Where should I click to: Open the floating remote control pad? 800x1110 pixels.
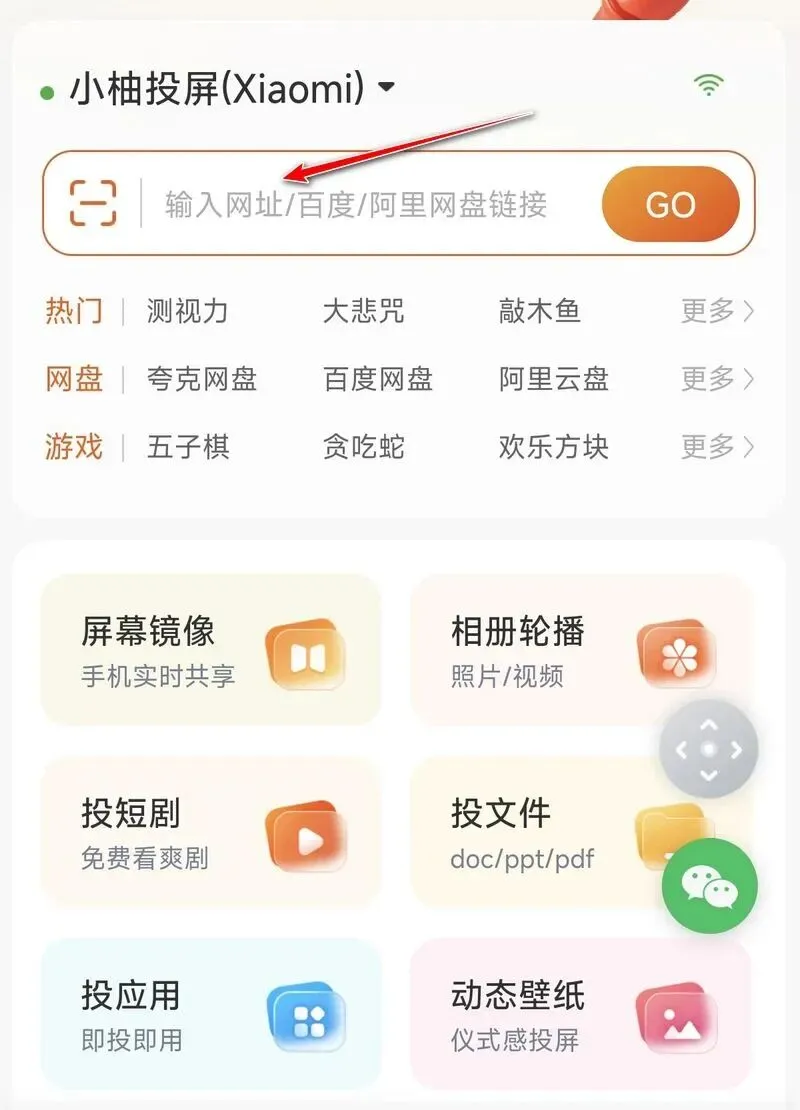point(709,749)
